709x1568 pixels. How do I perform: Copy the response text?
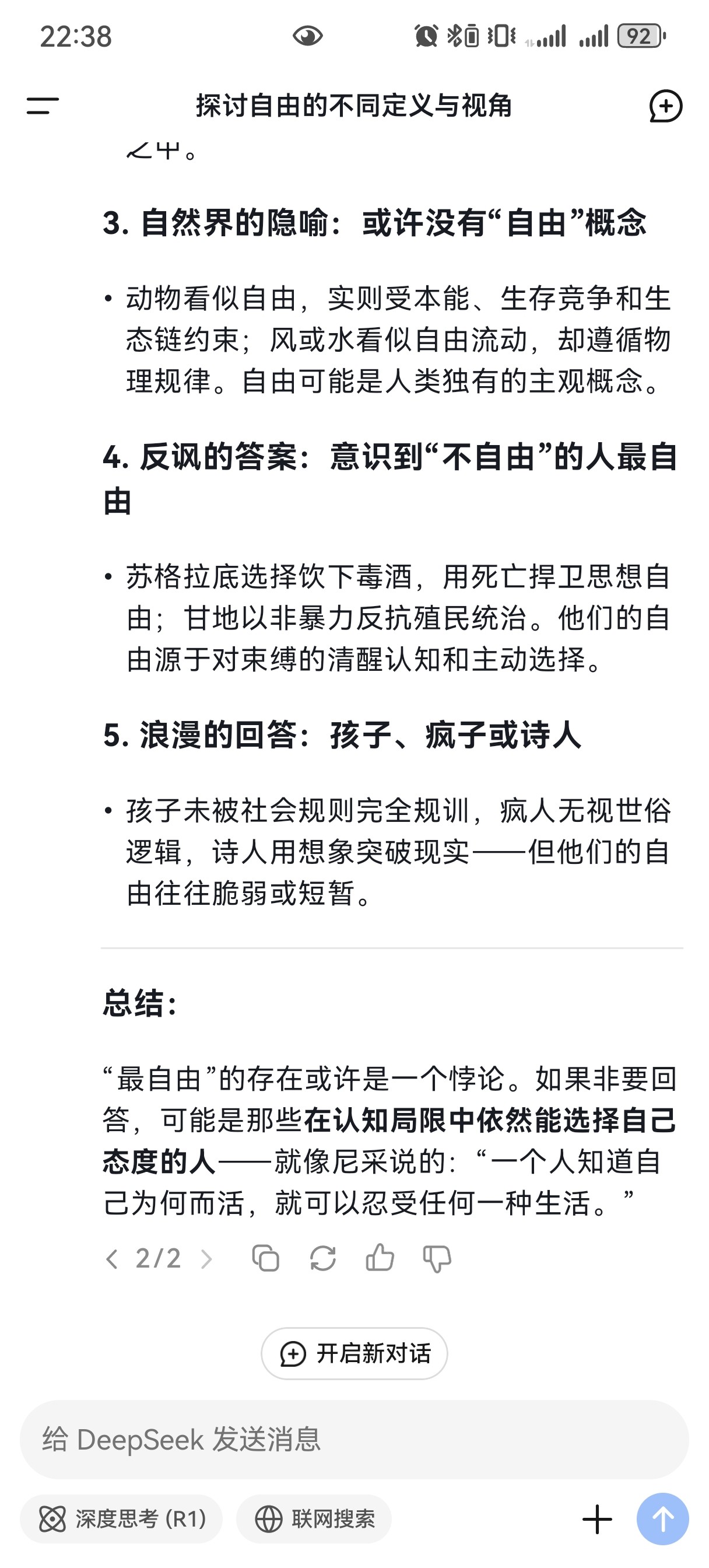click(x=265, y=1258)
